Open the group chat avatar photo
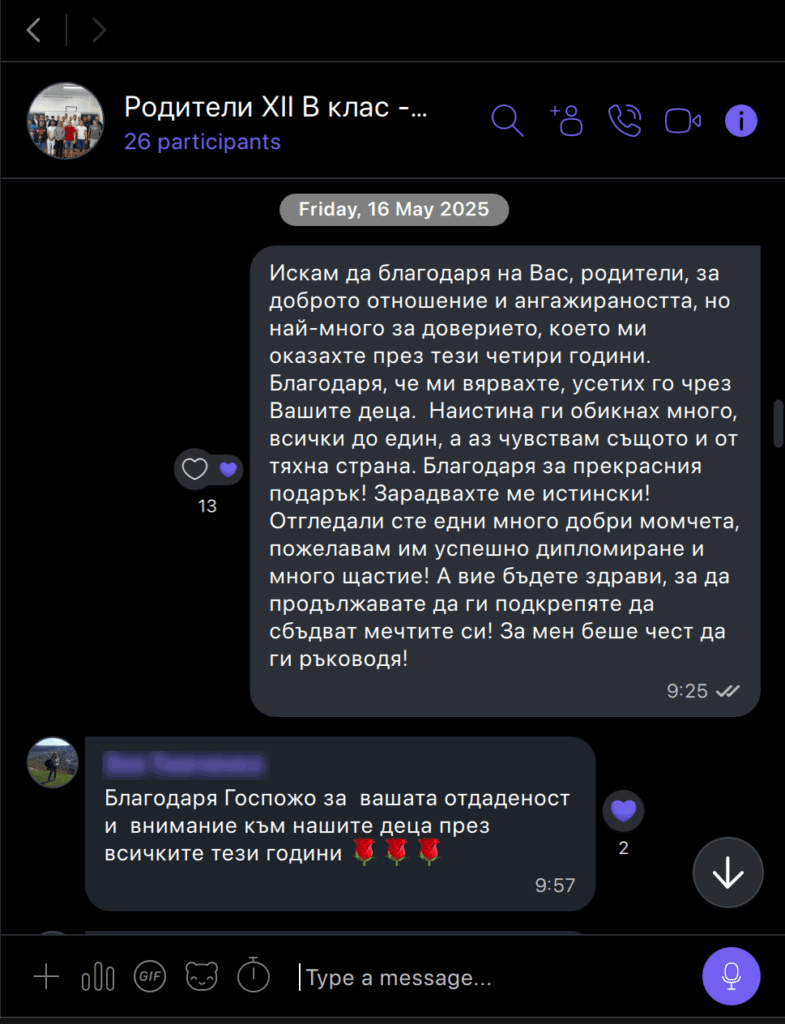Viewport: 785px width, 1024px height. (x=65, y=121)
